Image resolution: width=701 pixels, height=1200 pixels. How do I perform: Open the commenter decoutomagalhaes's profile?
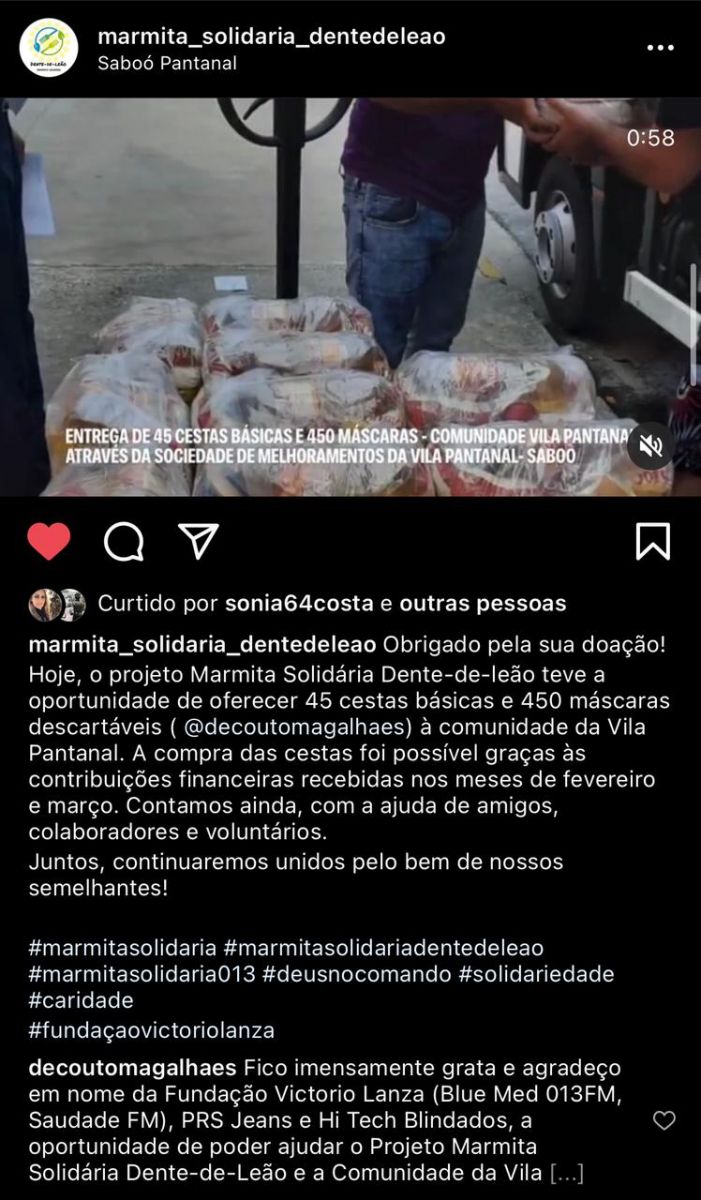click(132, 1067)
